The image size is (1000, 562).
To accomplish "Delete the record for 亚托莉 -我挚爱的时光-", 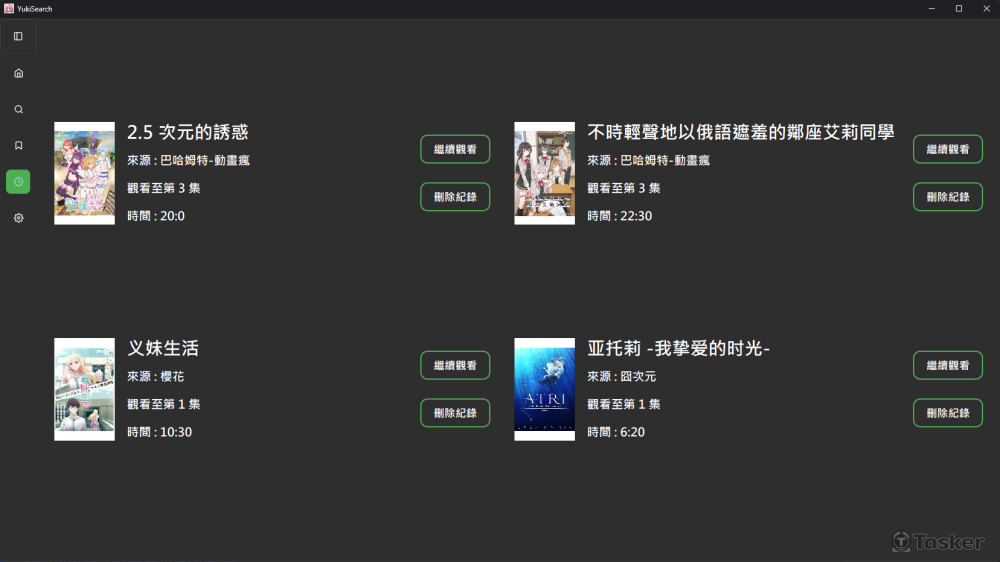I will tap(947, 413).
